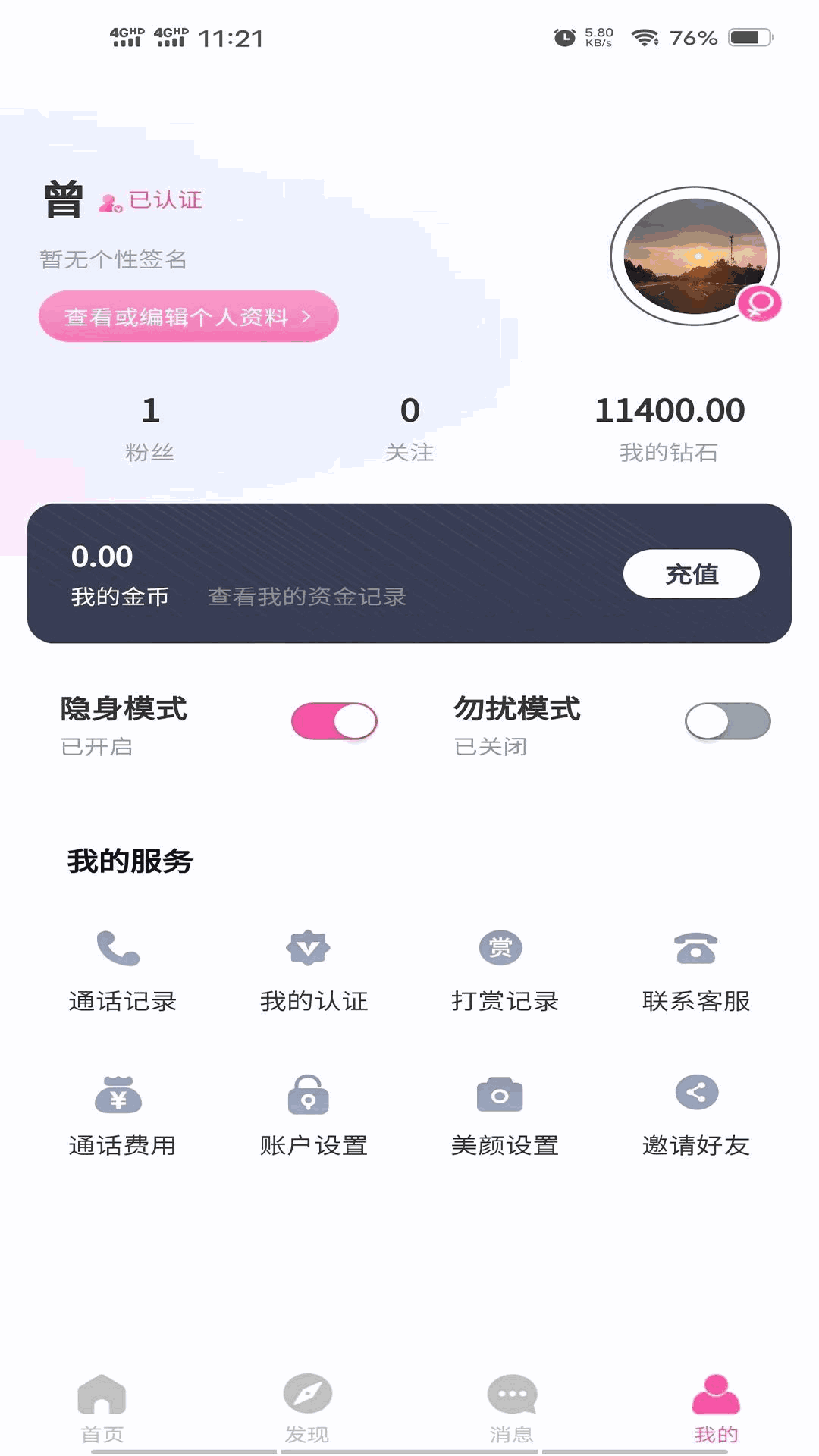
Task: Open 查看或编辑个人资料 profile editor
Action: coord(188,316)
